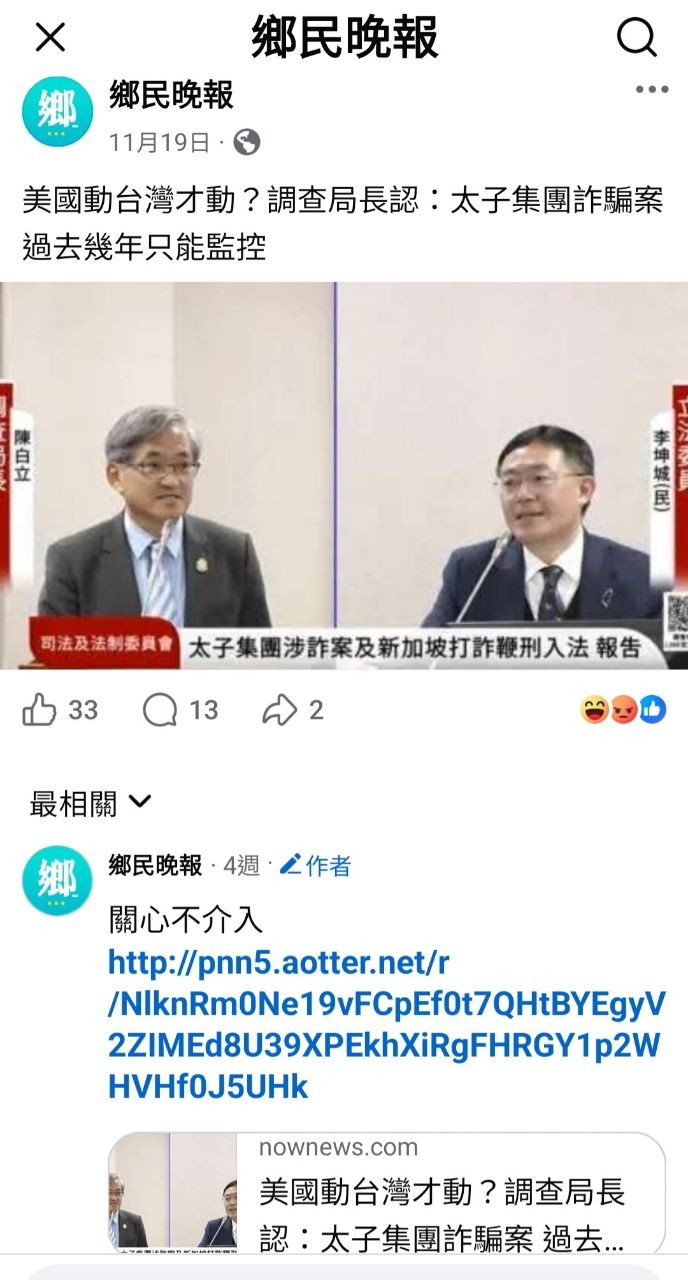Expand the 最相關 comment sort dropdown
688x1280 pixels.
(90, 803)
